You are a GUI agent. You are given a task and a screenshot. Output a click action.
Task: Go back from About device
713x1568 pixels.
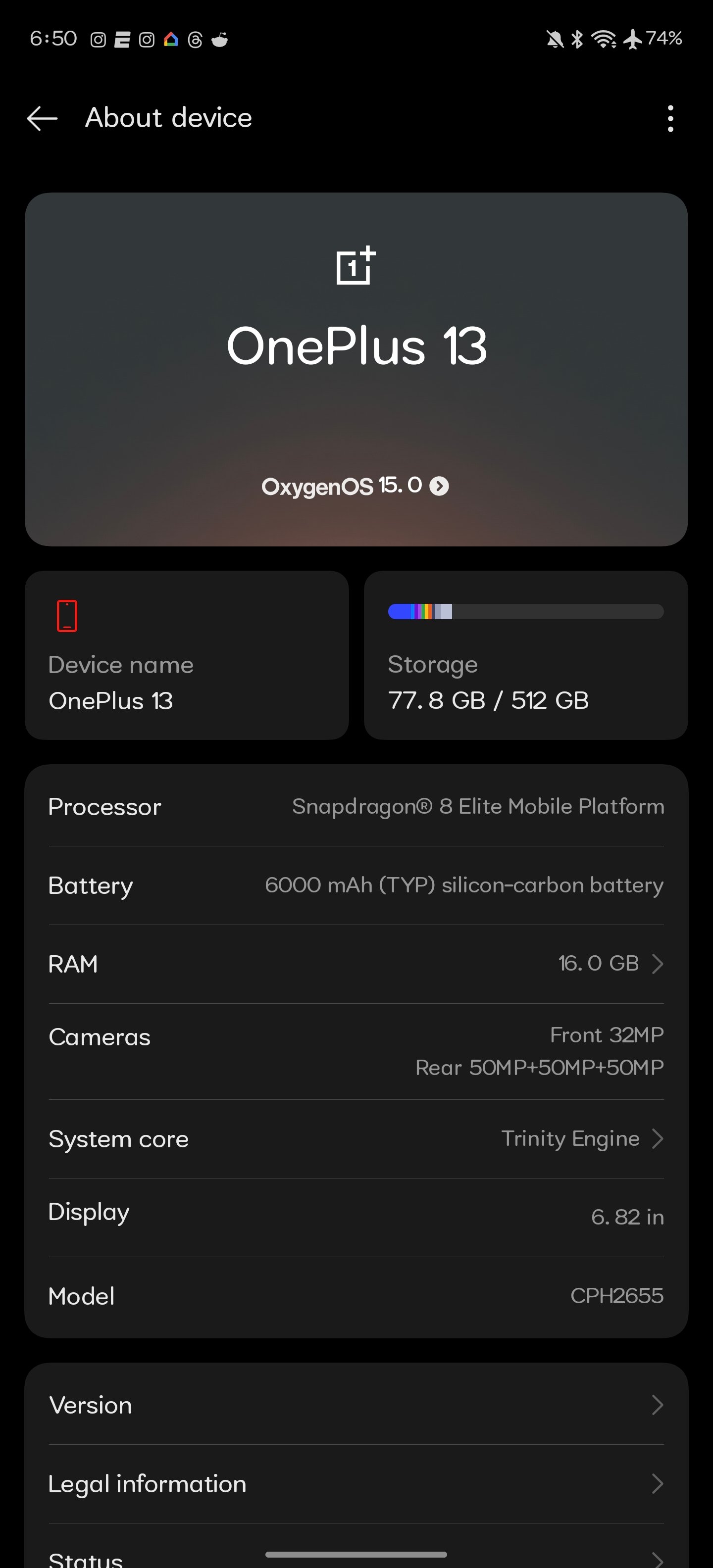42,118
